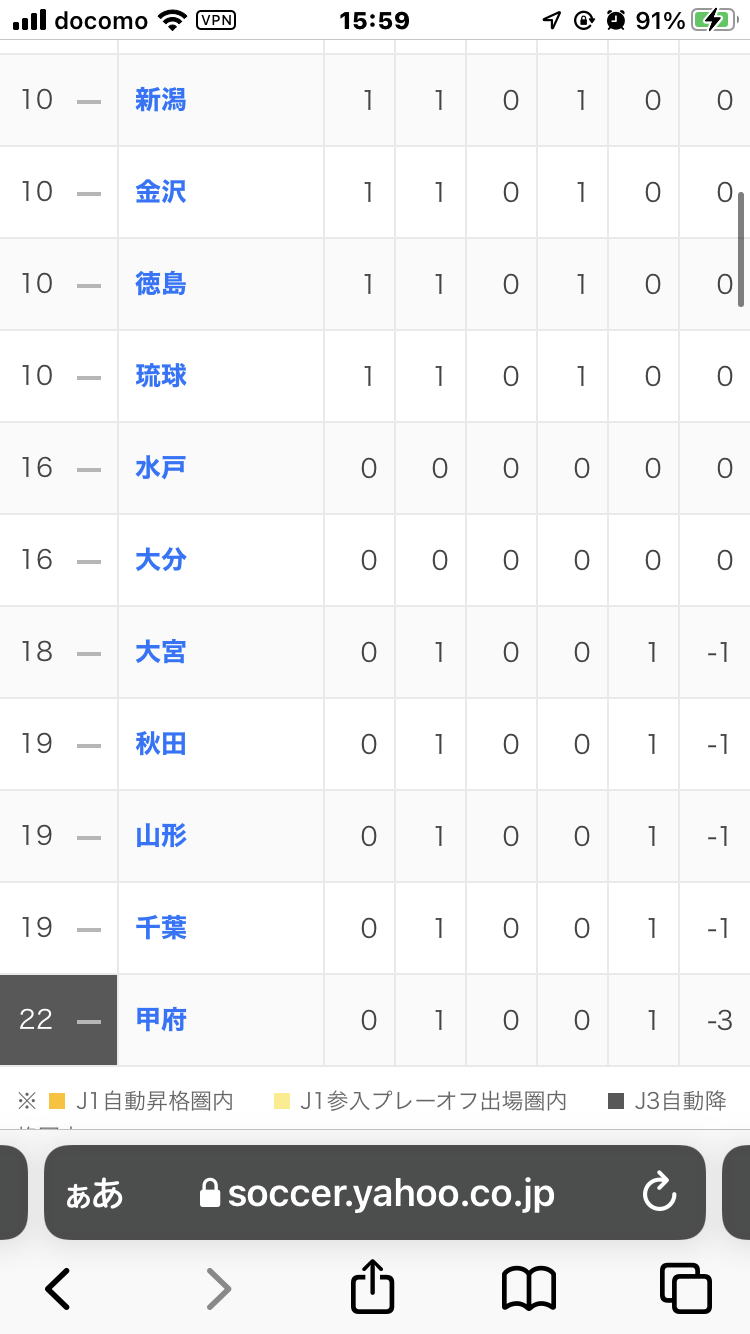View the 秋田 team page
This screenshot has width=750, height=1334.
coord(161,744)
